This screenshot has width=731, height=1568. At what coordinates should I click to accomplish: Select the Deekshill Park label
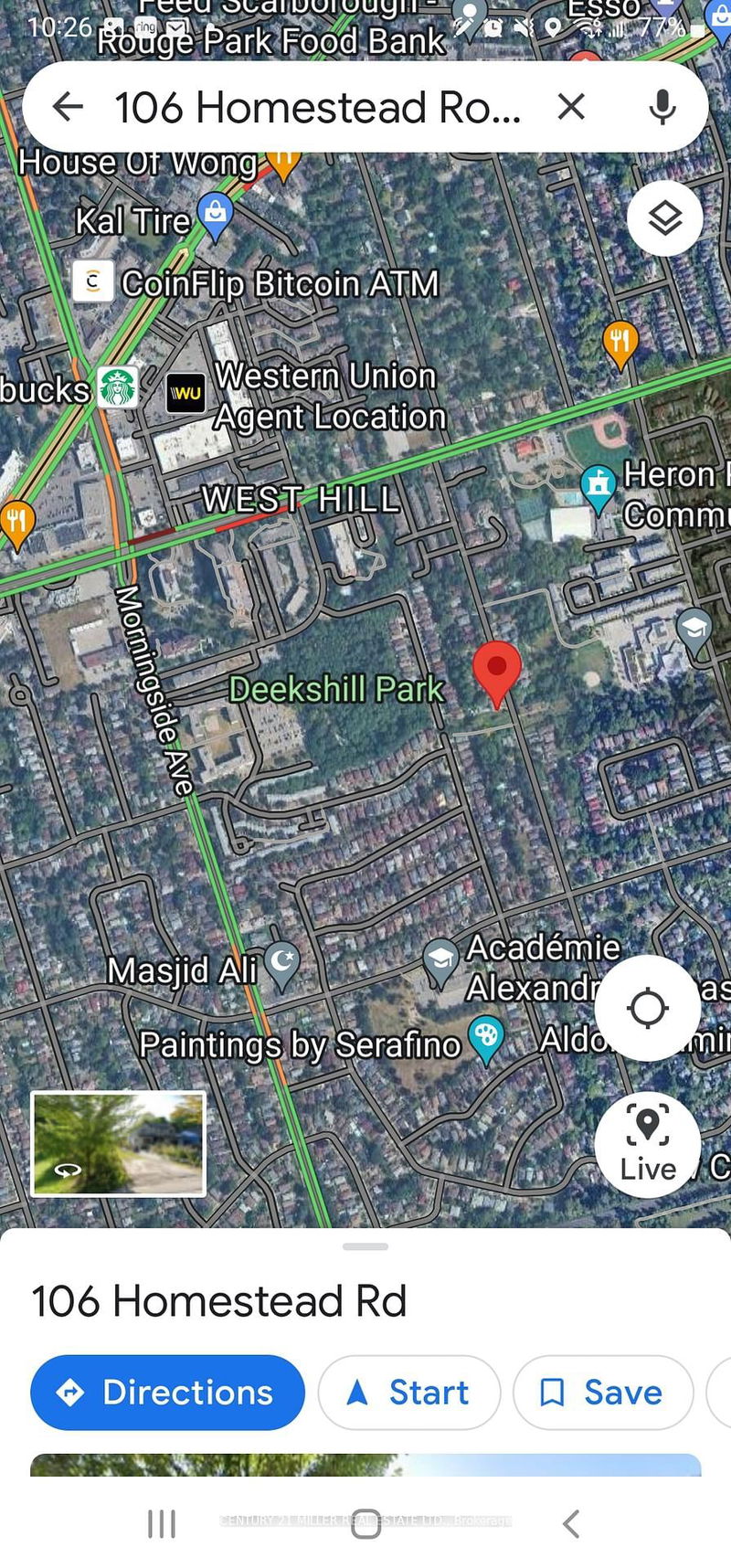(x=335, y=689)
